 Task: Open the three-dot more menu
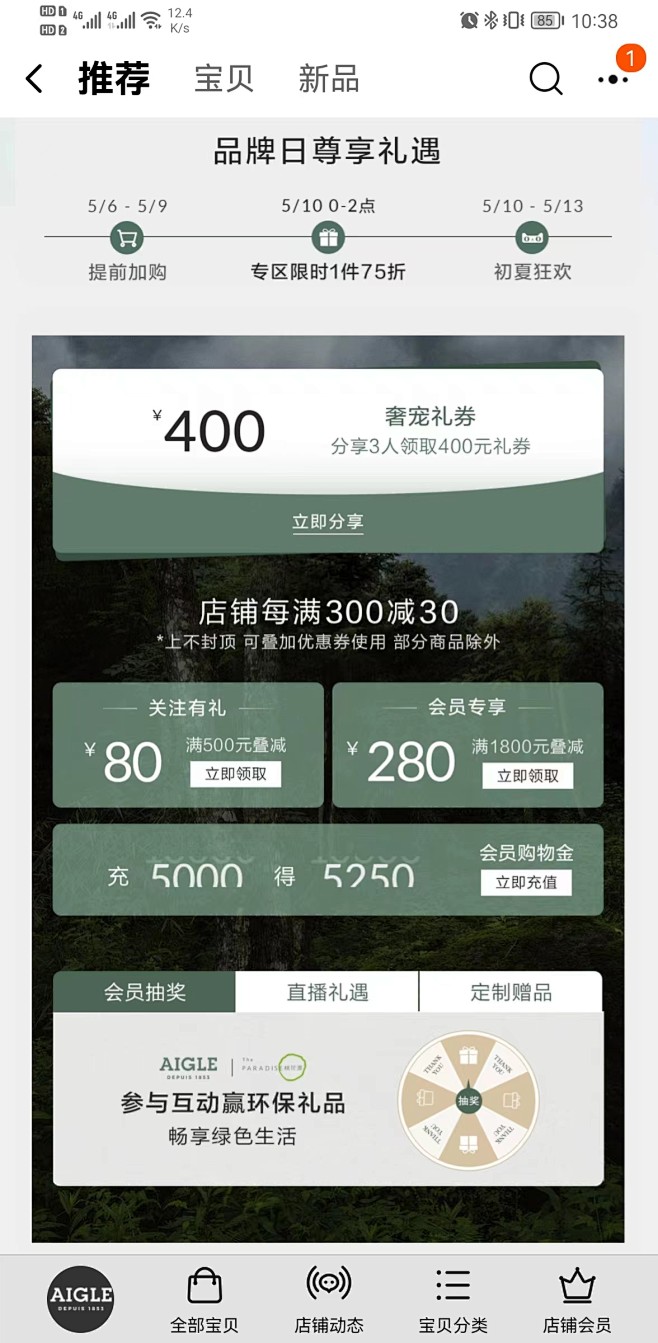pos(613,79)
